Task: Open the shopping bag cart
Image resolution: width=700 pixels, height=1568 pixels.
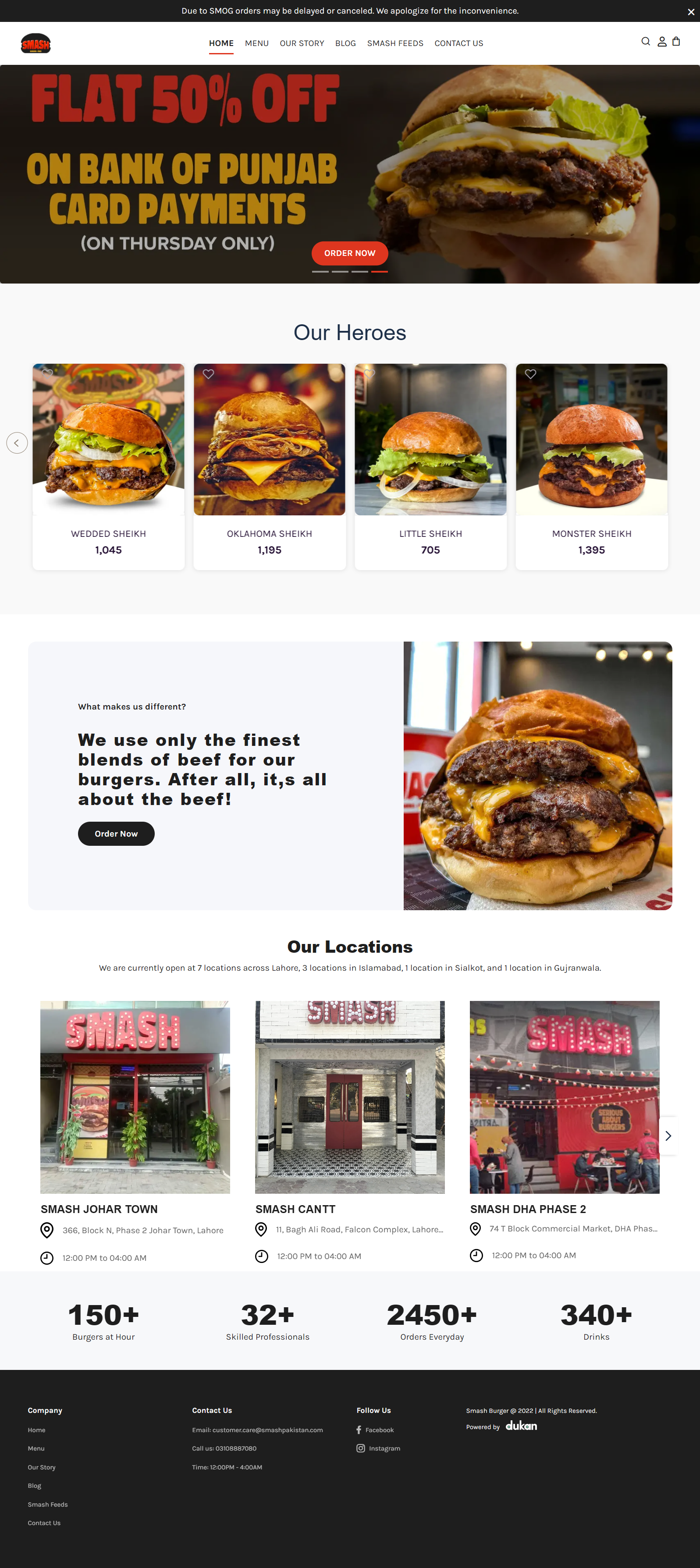Action: tap(676, 41)
